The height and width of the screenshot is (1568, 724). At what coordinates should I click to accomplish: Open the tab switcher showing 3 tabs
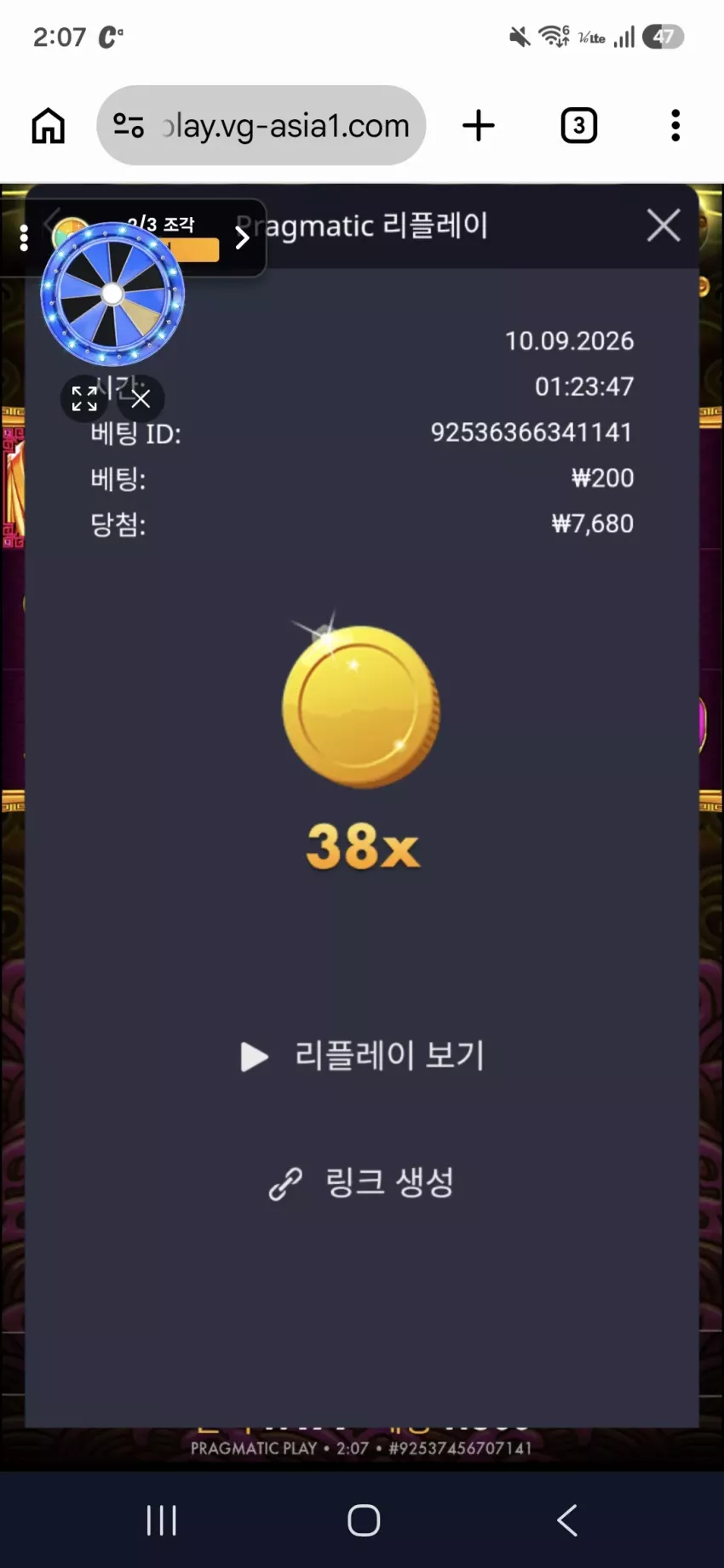[x=579, y=126]
